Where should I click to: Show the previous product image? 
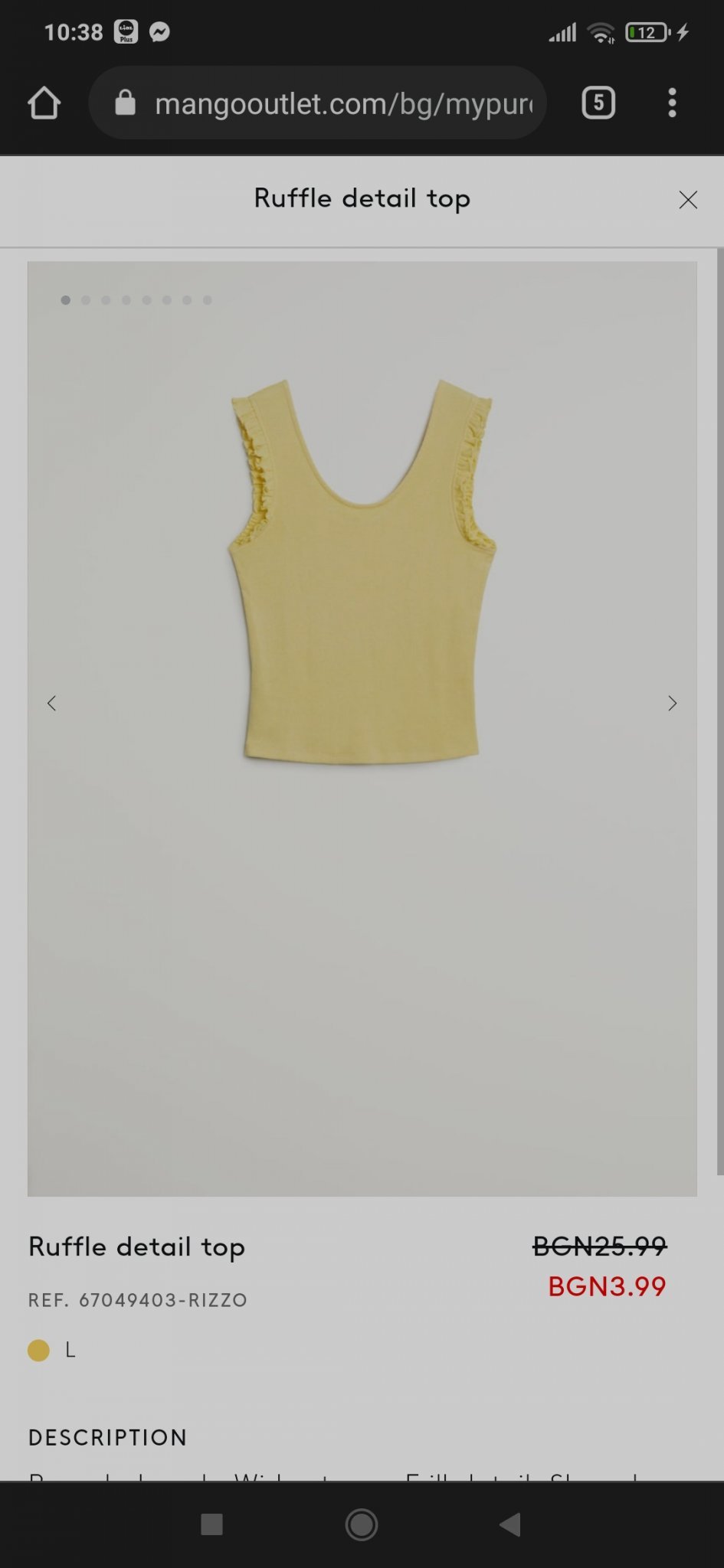pyautogui.click(x=51, y=704)
